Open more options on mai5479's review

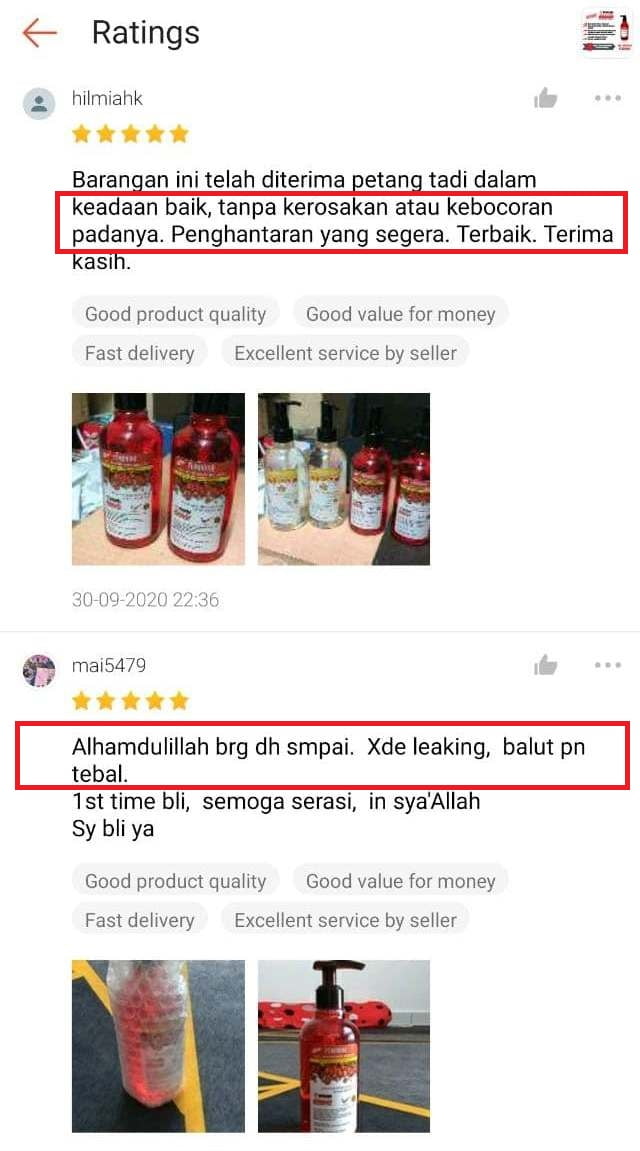(x=608, y=665)
